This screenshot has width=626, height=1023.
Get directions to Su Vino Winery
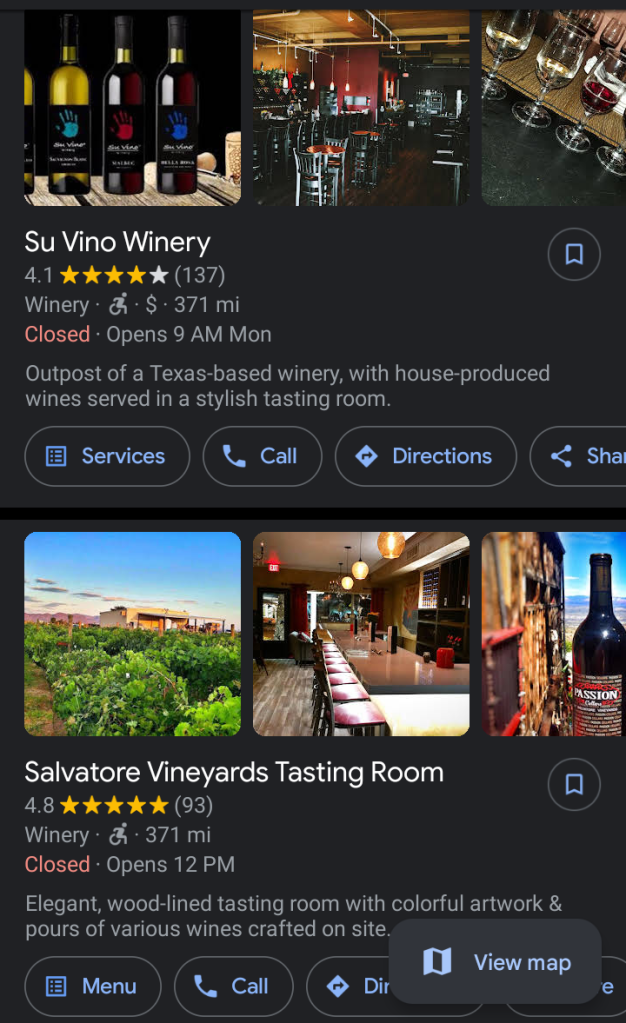pyautogui.click(x=425, y=456)
